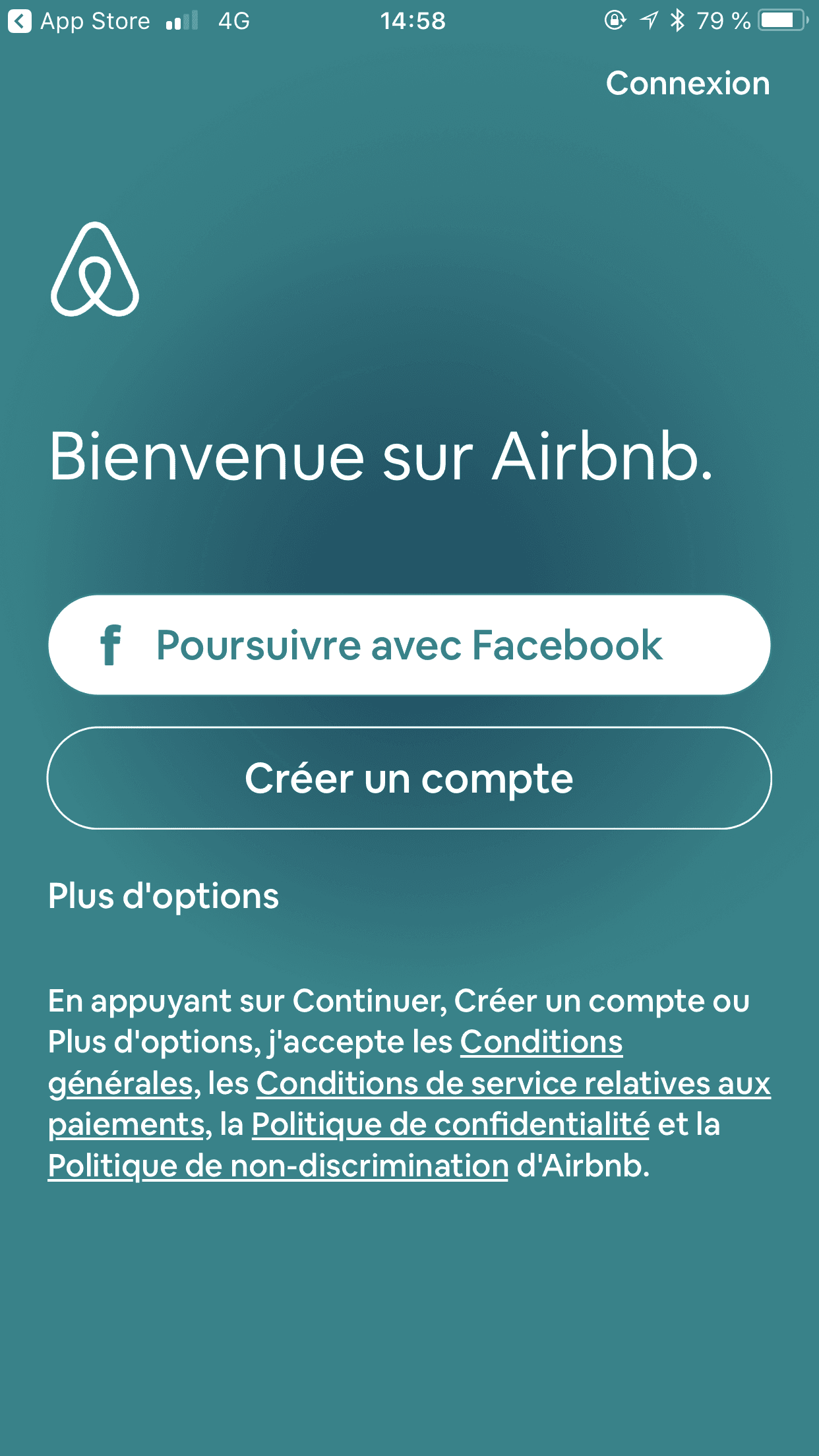819x1456 pixels.
Task: Return to App Store via back arrow
Action: coord(20,21)
